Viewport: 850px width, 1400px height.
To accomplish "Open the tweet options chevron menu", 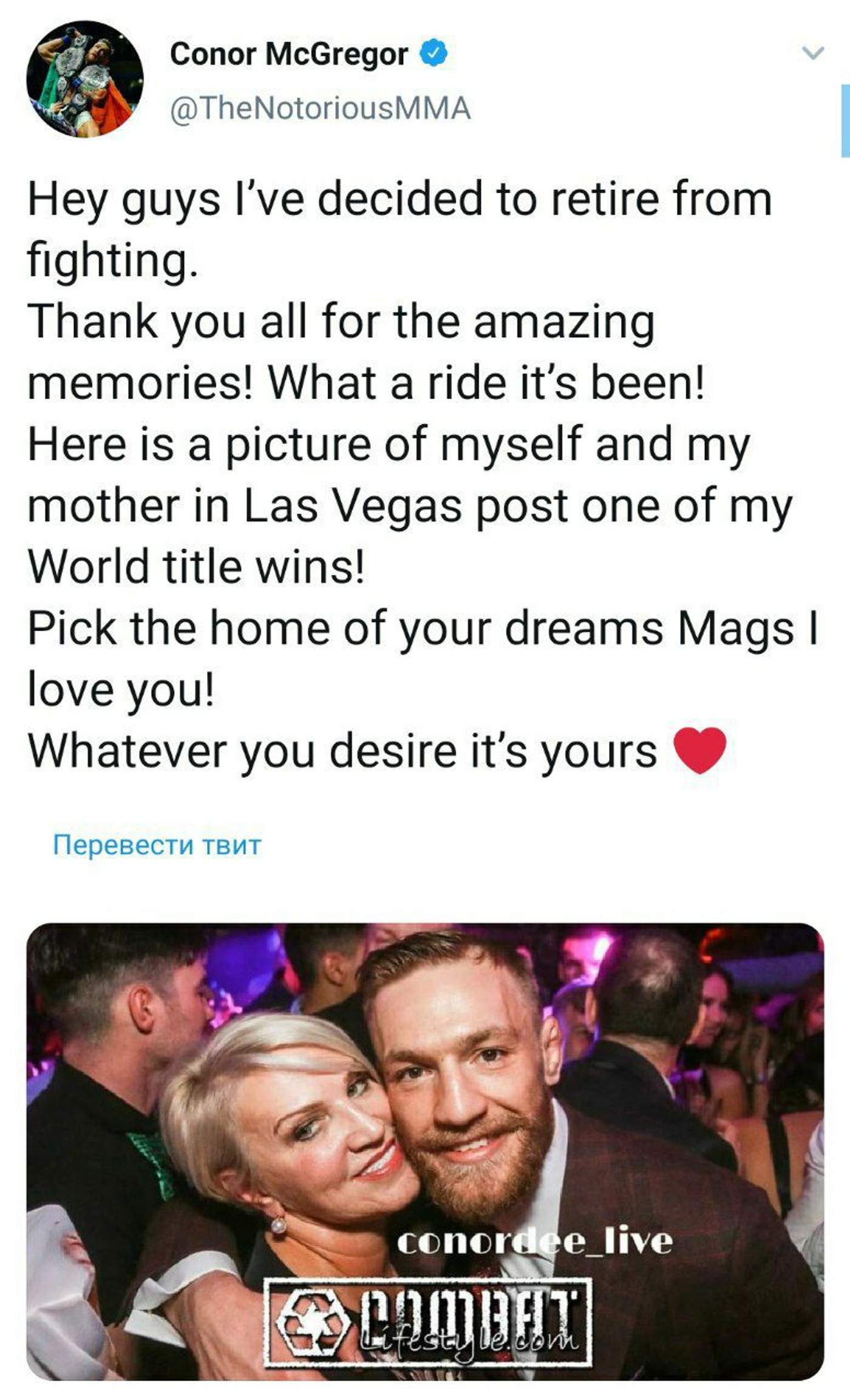I will click(812, 53).
